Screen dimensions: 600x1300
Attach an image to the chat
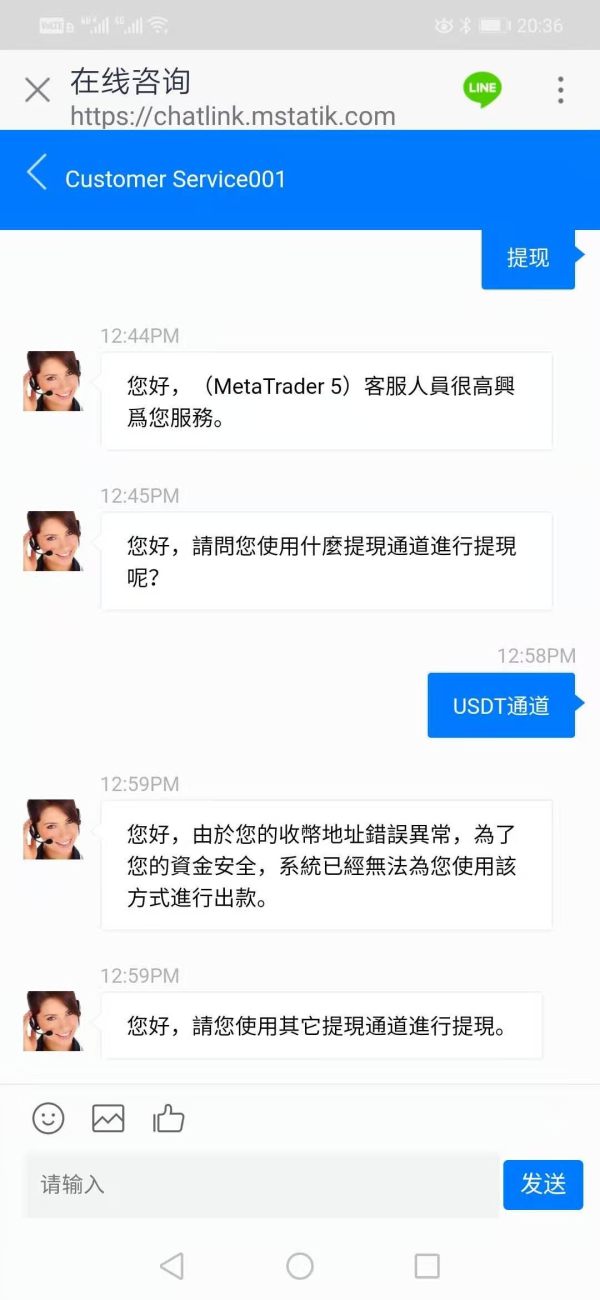tap(108, 1118)
